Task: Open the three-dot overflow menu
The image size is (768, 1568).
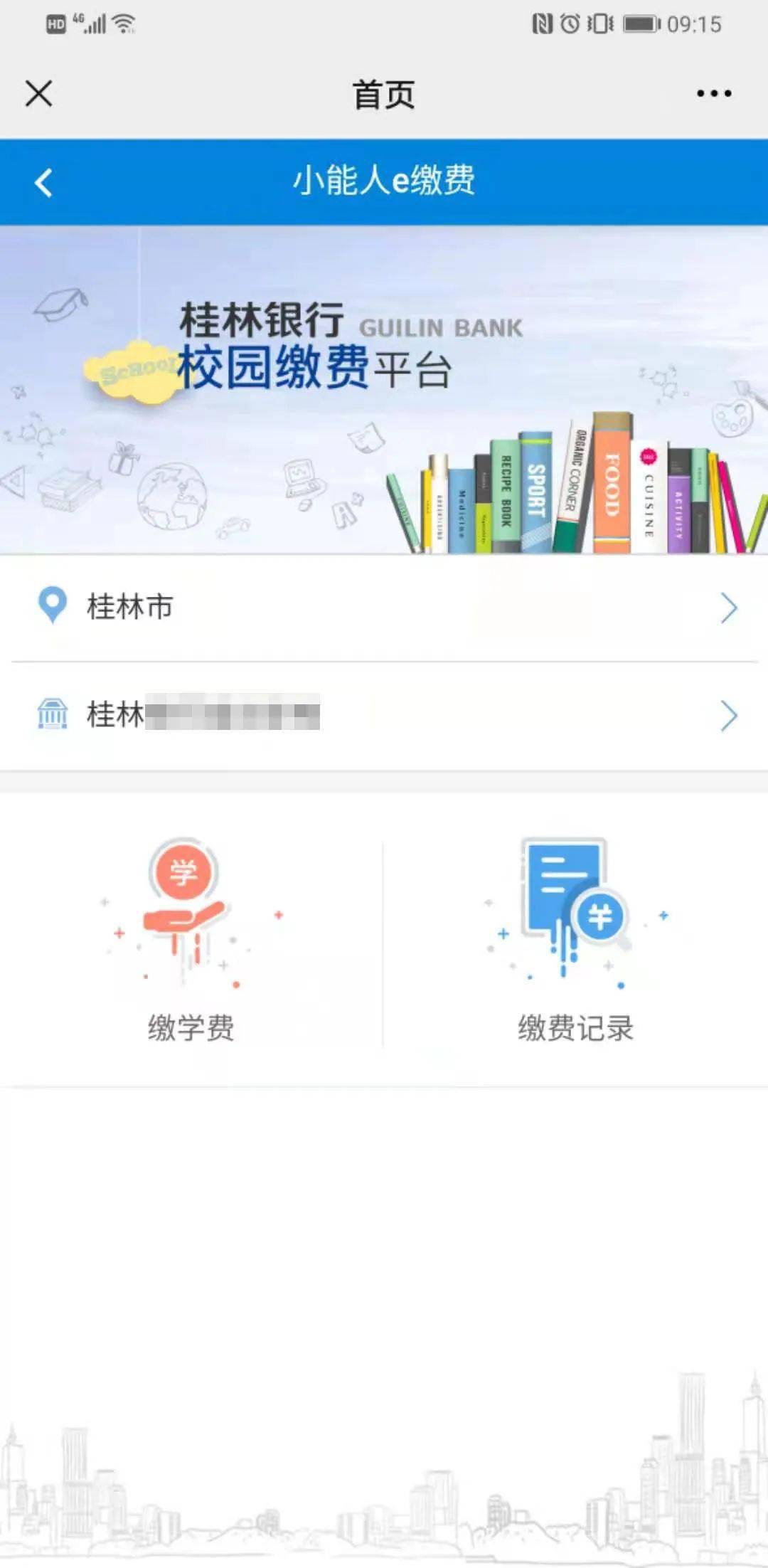Action: coord(714,93)
